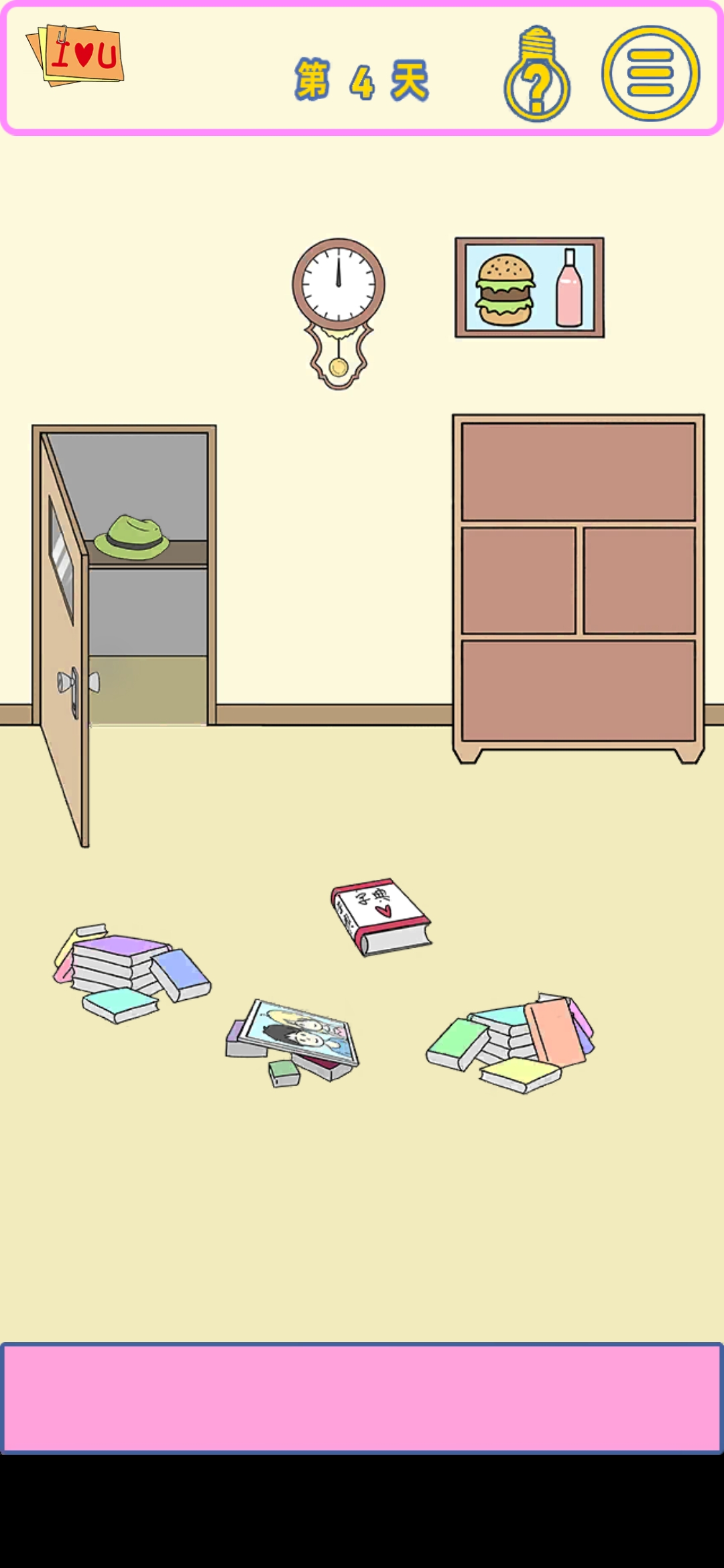This screenshot has width=724, height=1568.
Task: Open the bottom drawer of brown cabinet
Action: pos(578,690)
